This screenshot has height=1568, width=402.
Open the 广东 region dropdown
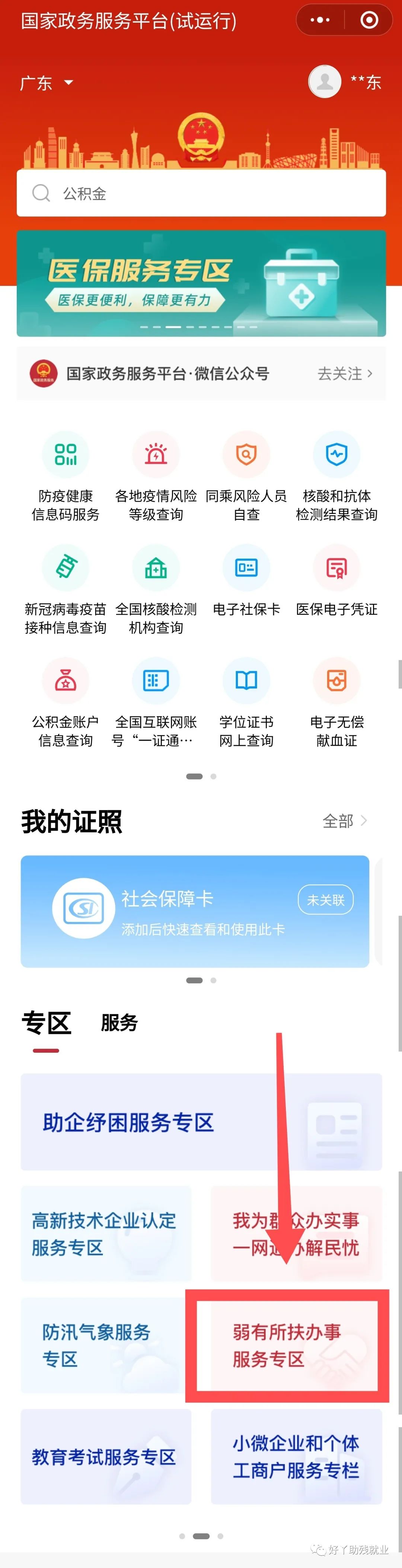click(46, 83)
